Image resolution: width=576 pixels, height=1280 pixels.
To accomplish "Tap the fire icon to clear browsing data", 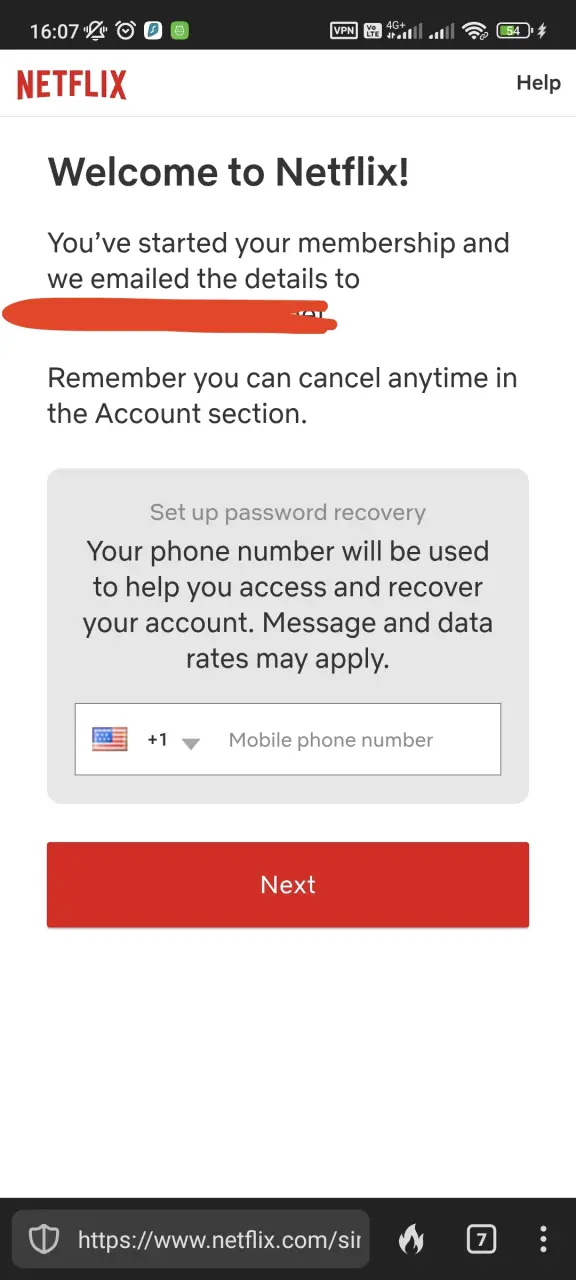I will pos(411,1240).
